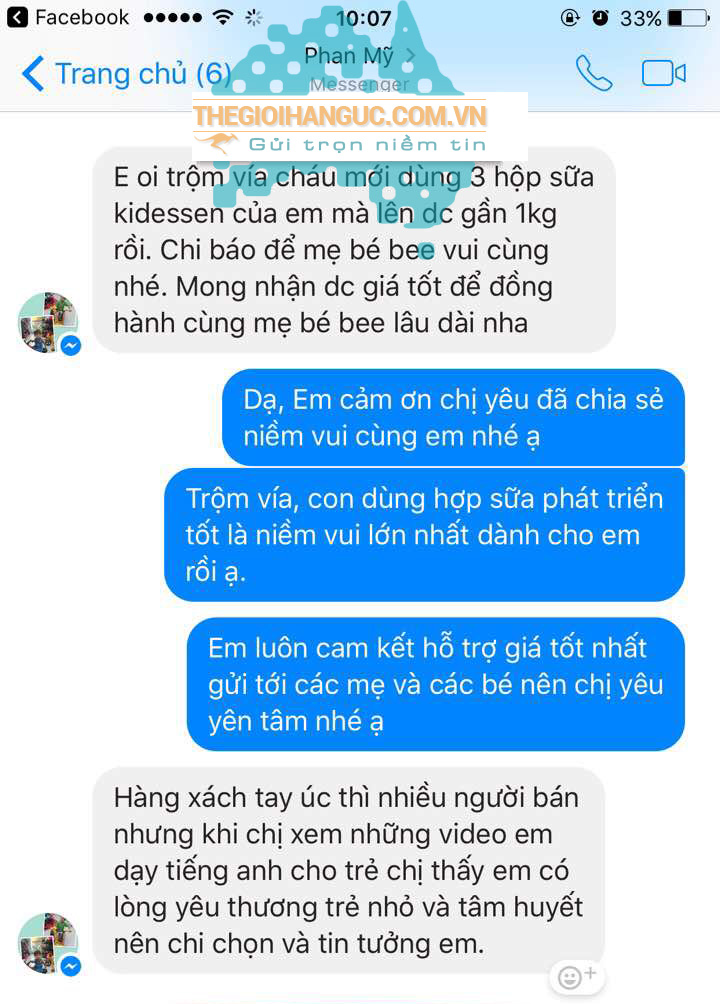This screenshot has height=1004, width=720.
Task: Start a video call with Phan Mỹ
Action: point(663,73)
